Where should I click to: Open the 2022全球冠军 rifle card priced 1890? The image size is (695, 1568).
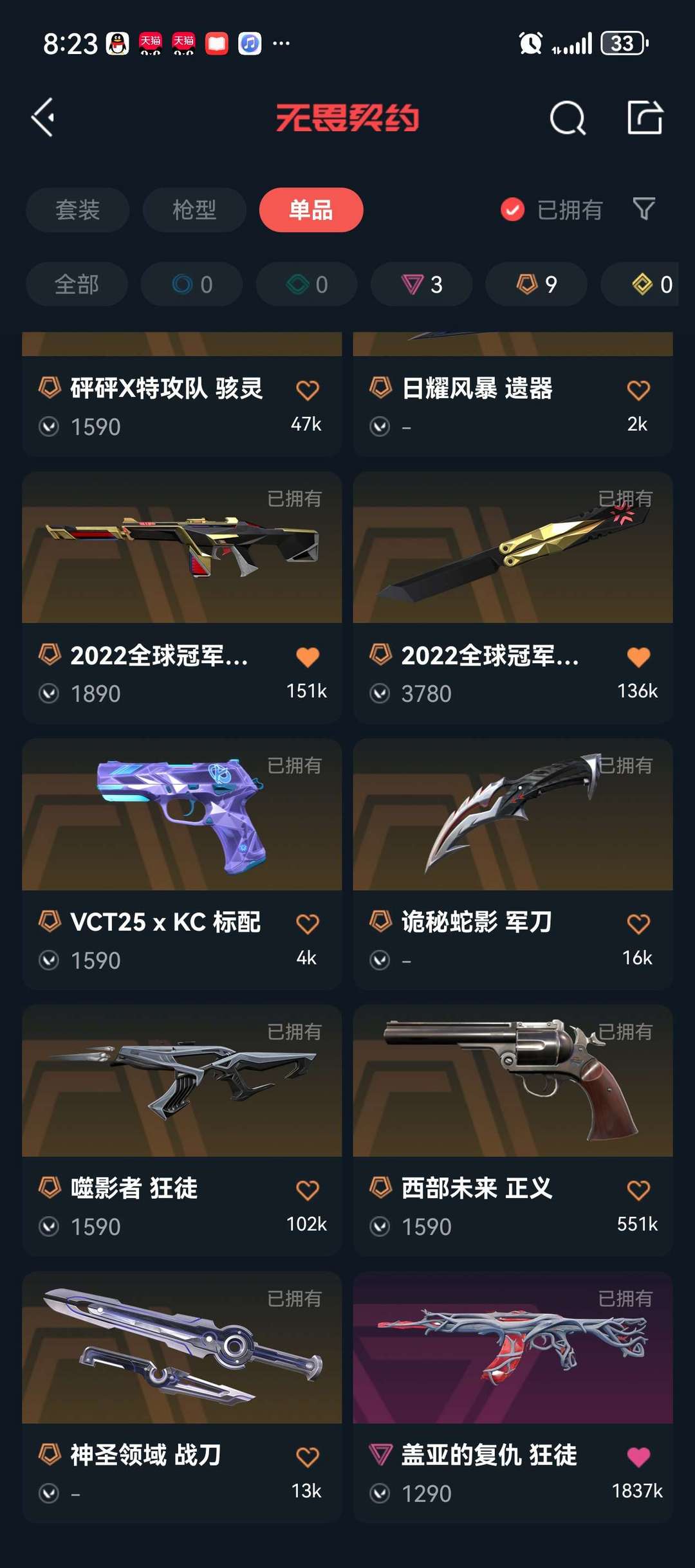pyautogui.click(x=181, y=579)
